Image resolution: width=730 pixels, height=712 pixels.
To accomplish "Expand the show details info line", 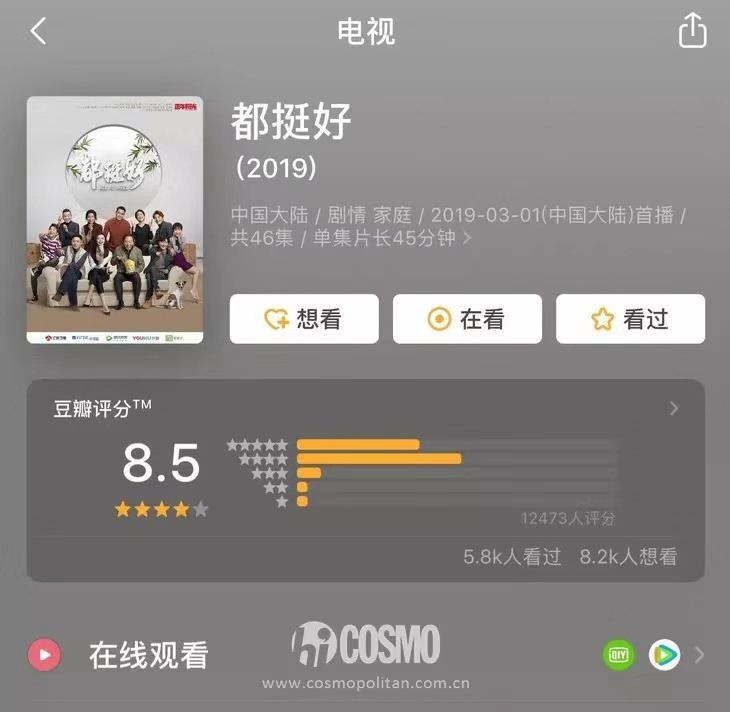I will [467, 239].
